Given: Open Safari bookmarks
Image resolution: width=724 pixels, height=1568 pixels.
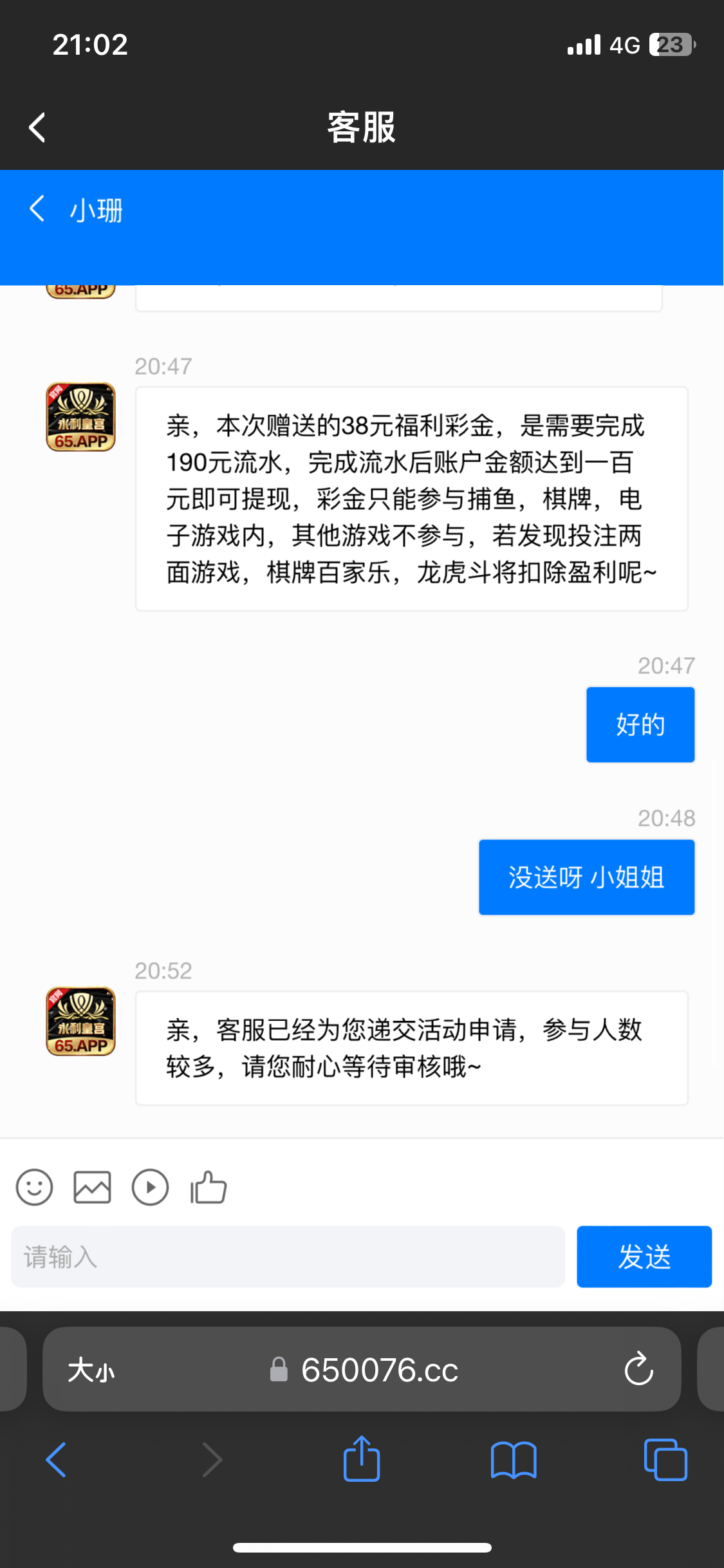Looking at the screenshot, I should point(513,1459).
